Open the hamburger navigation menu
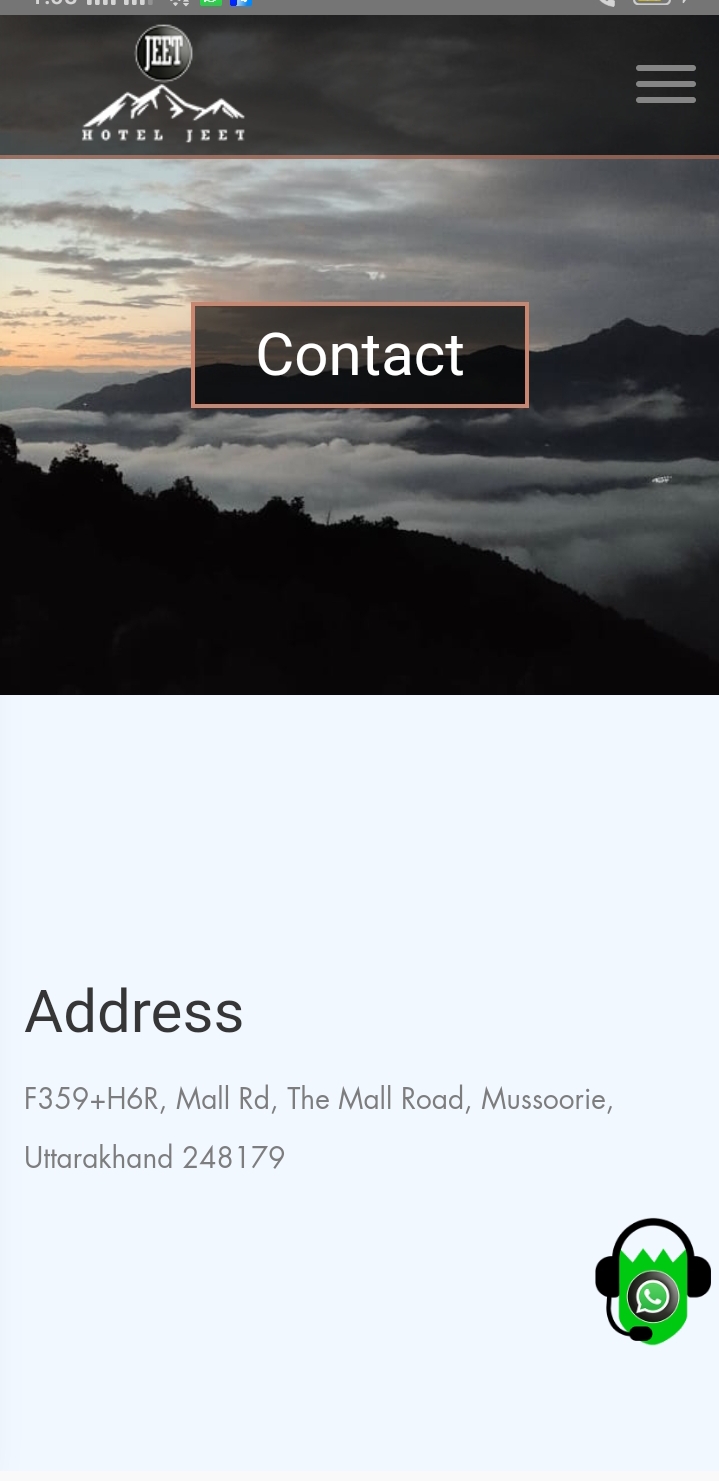The image size is (719, 1481). tap(665, 84)
